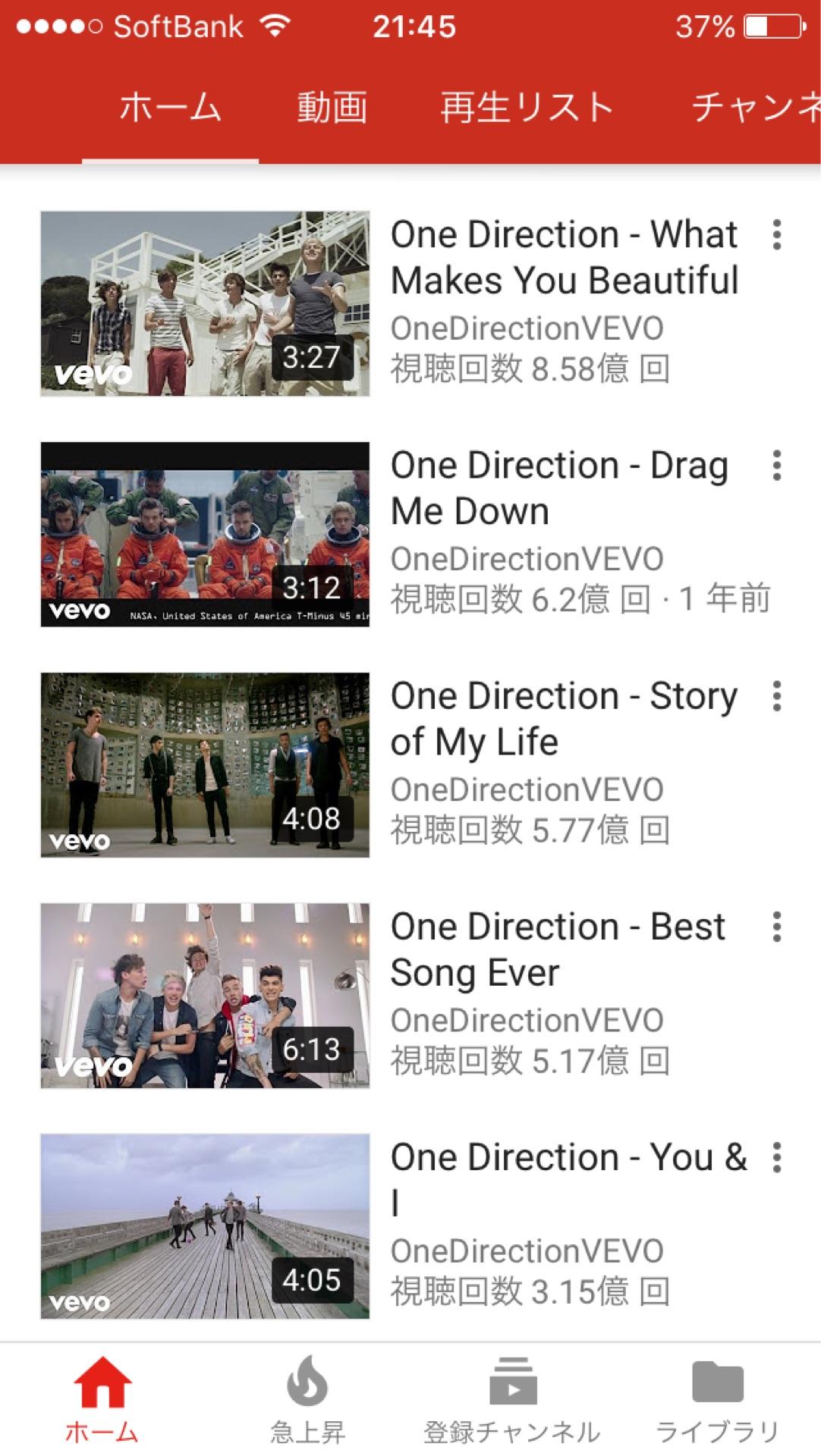Switch to the 再生リスト tab
The height and width of the screenshot is (1456, 821).
[527, 107]
